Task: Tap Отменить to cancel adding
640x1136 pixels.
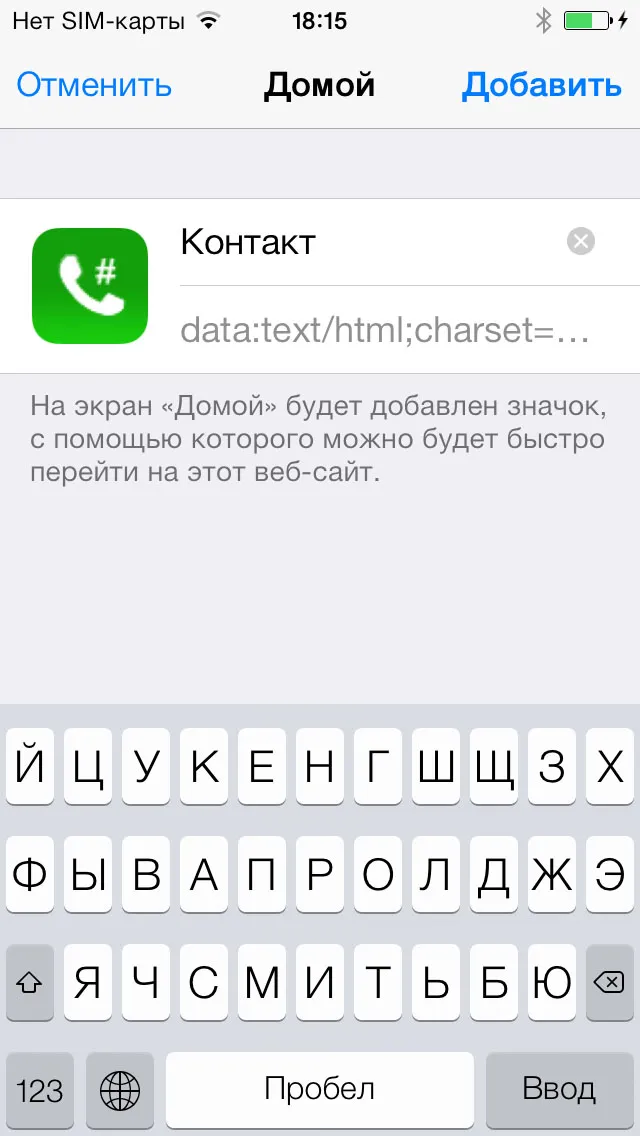Action: coord(94,85)
